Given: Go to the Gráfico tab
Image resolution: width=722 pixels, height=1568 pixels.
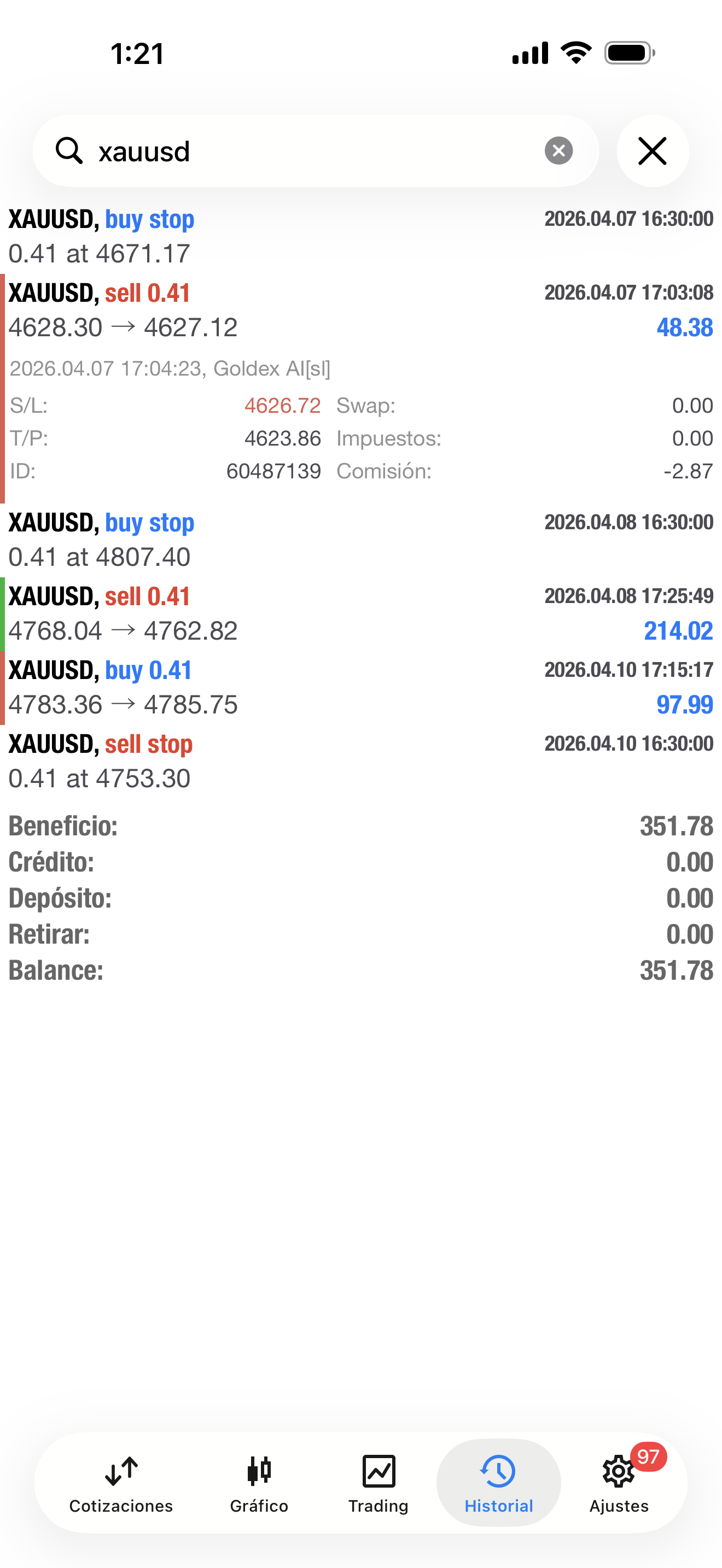Looking at the screenshot, I should coord(259,1483).
